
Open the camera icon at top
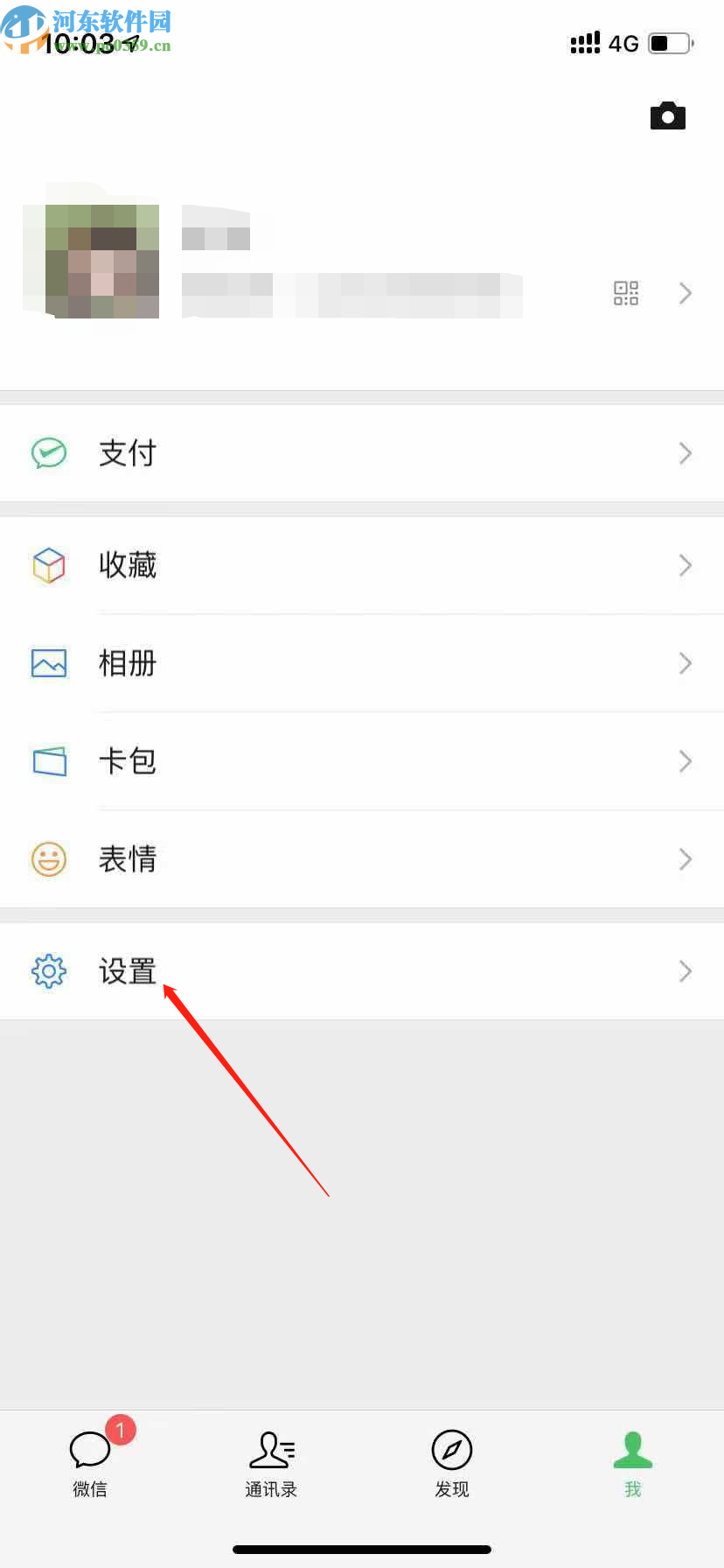click(667, 115)
